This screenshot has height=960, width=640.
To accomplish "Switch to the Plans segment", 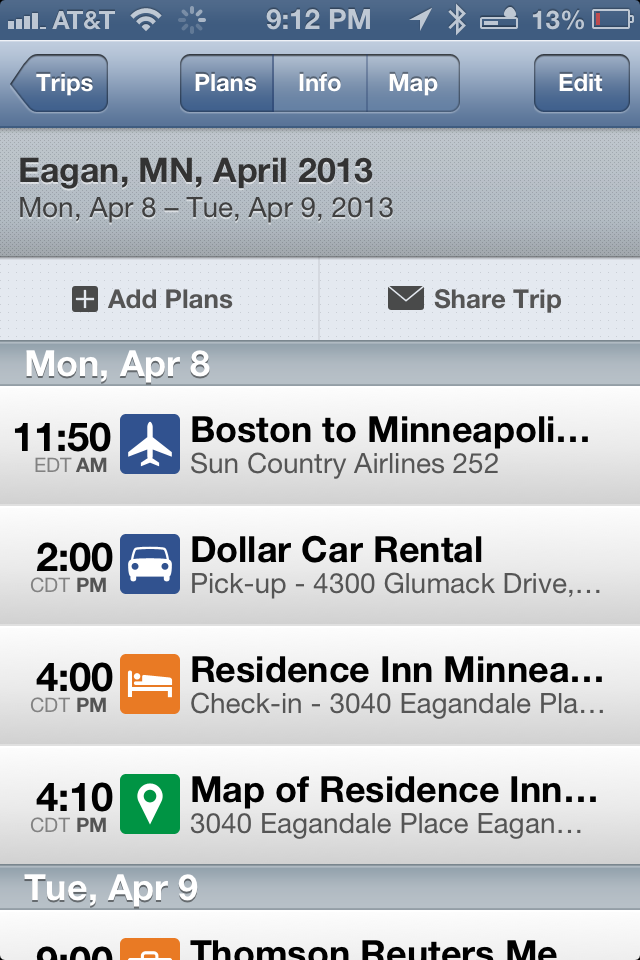I will click(x=226, y=83).
